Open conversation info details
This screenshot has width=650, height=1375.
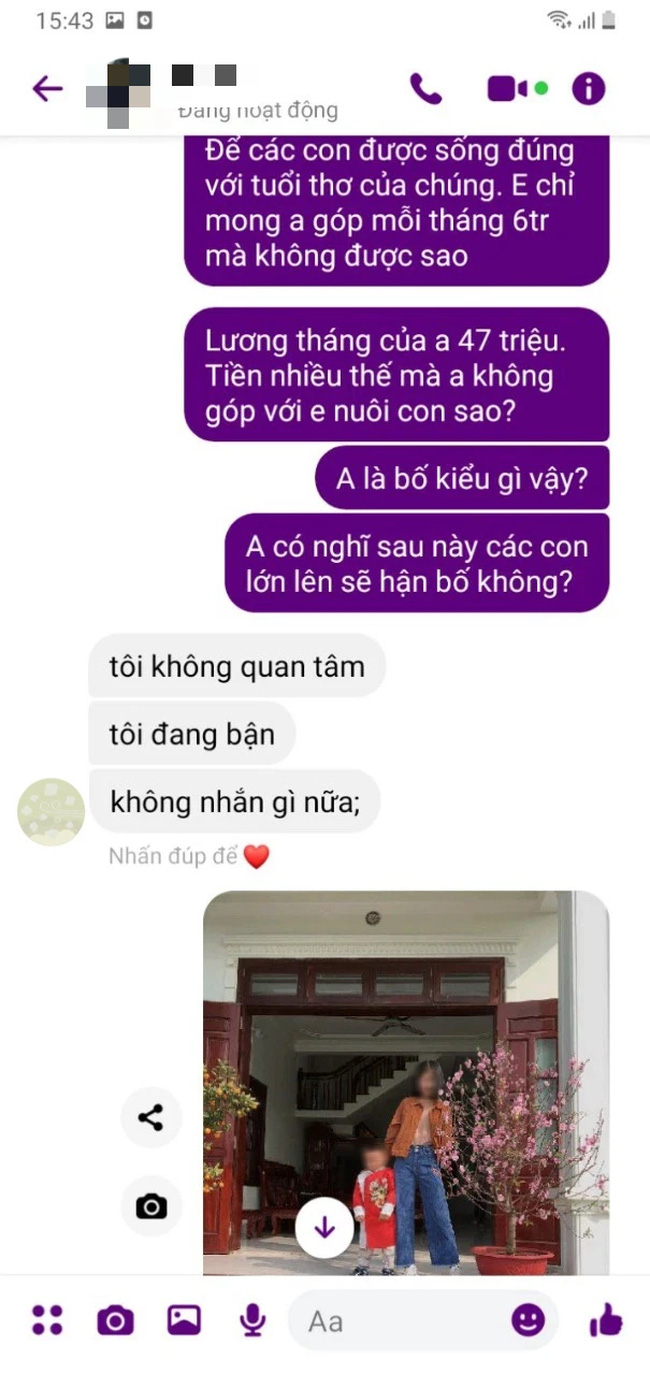(x=588, y=89)
